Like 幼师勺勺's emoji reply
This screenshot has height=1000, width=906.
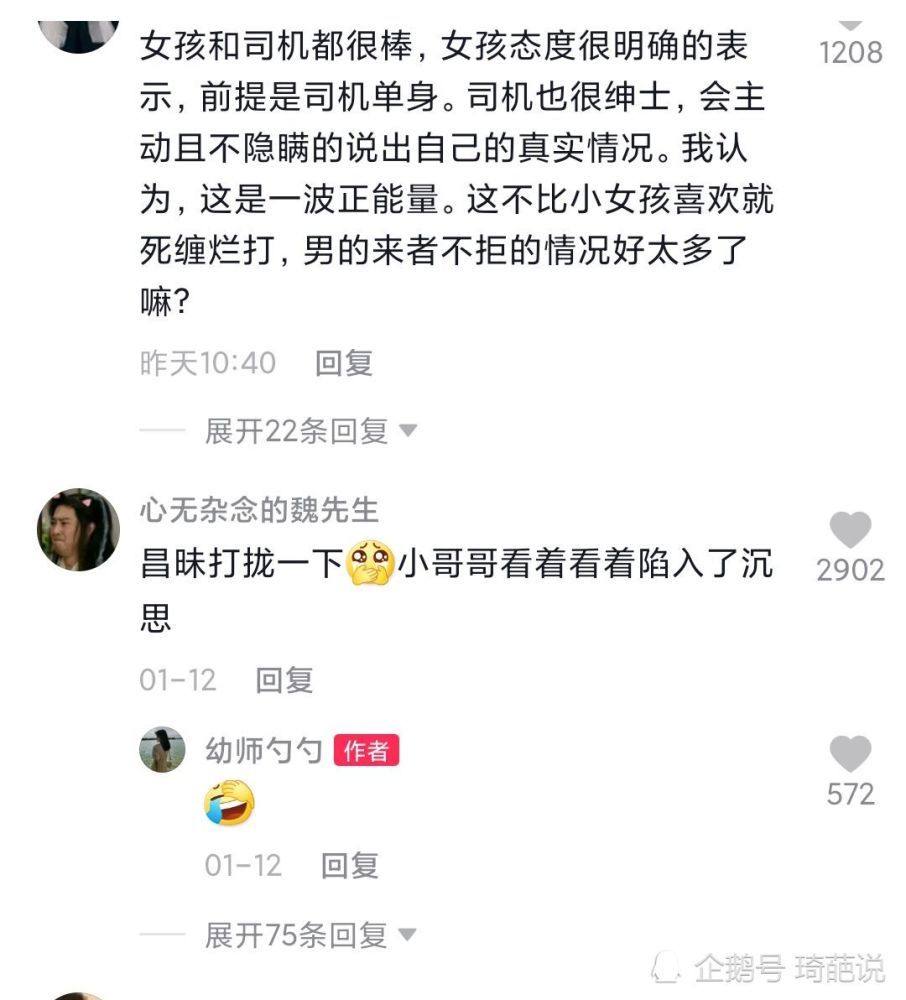click(850, 754)
